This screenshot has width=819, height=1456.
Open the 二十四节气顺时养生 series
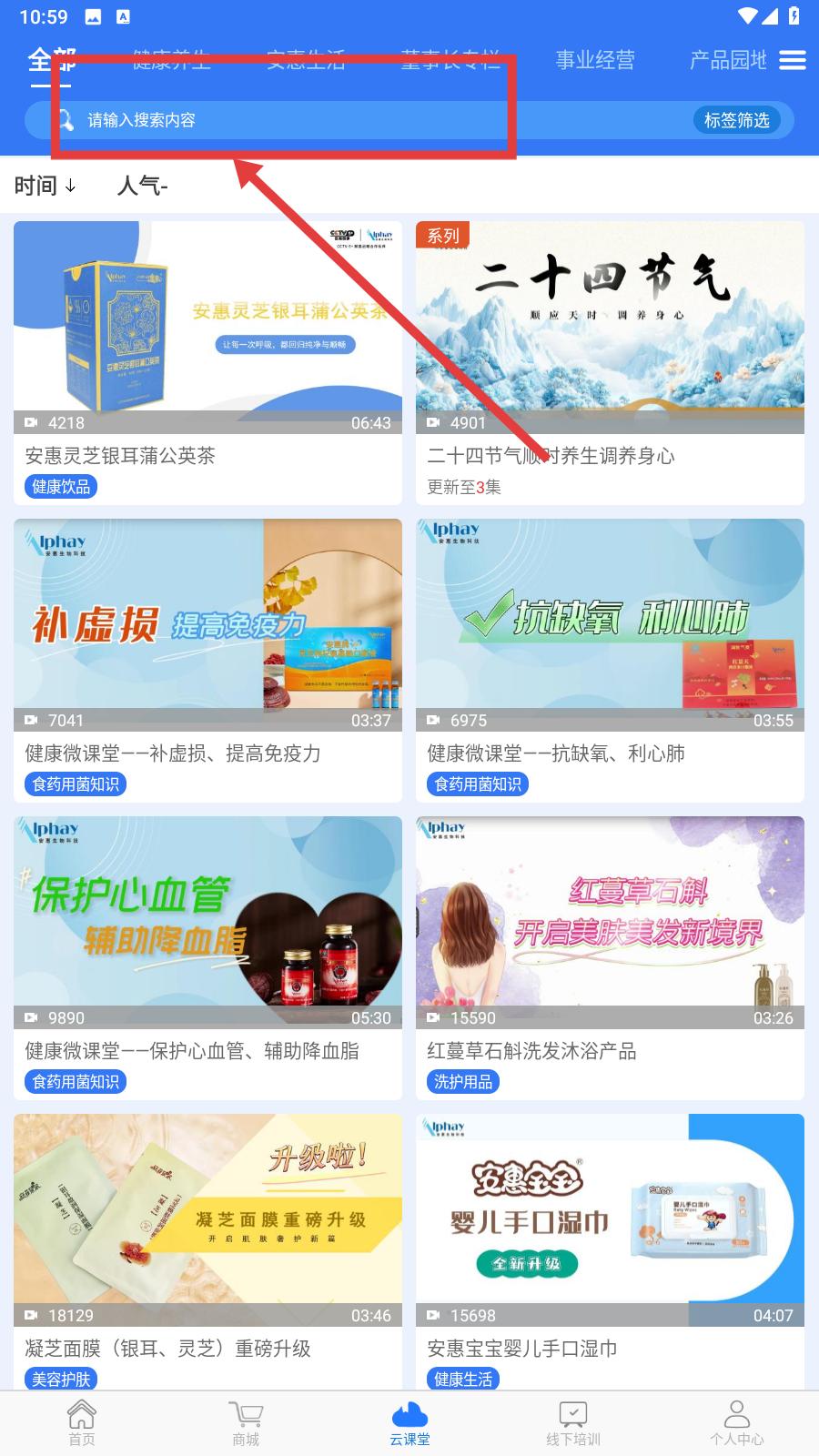pyautogui.click(x=610, y=362)
